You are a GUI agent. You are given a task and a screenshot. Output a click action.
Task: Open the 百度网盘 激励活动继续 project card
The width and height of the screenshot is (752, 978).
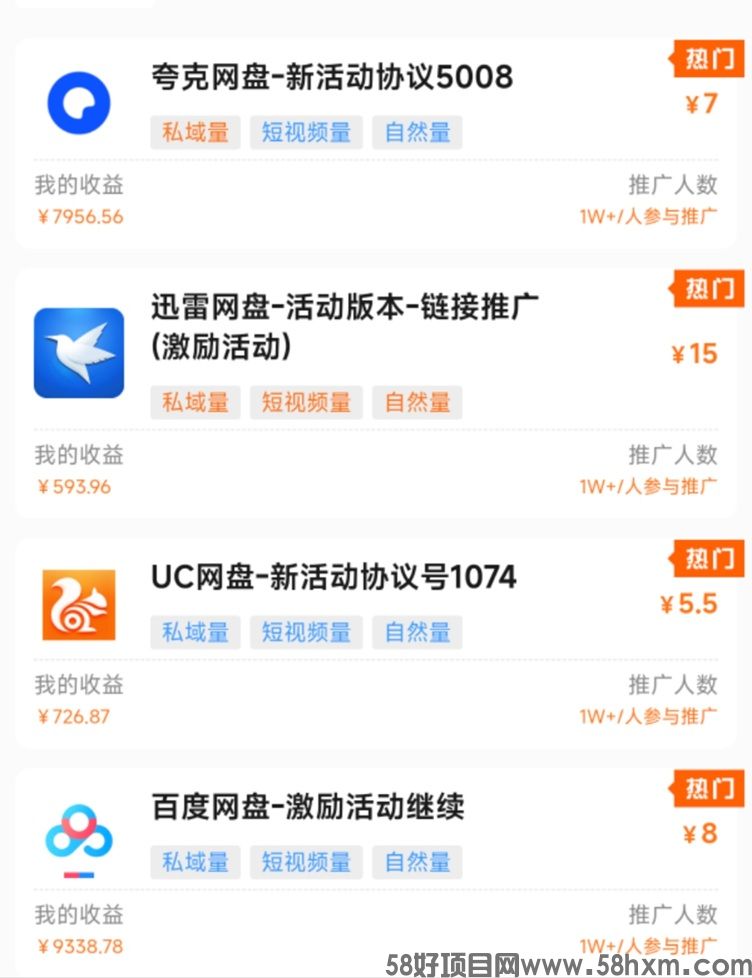[308, 807]
